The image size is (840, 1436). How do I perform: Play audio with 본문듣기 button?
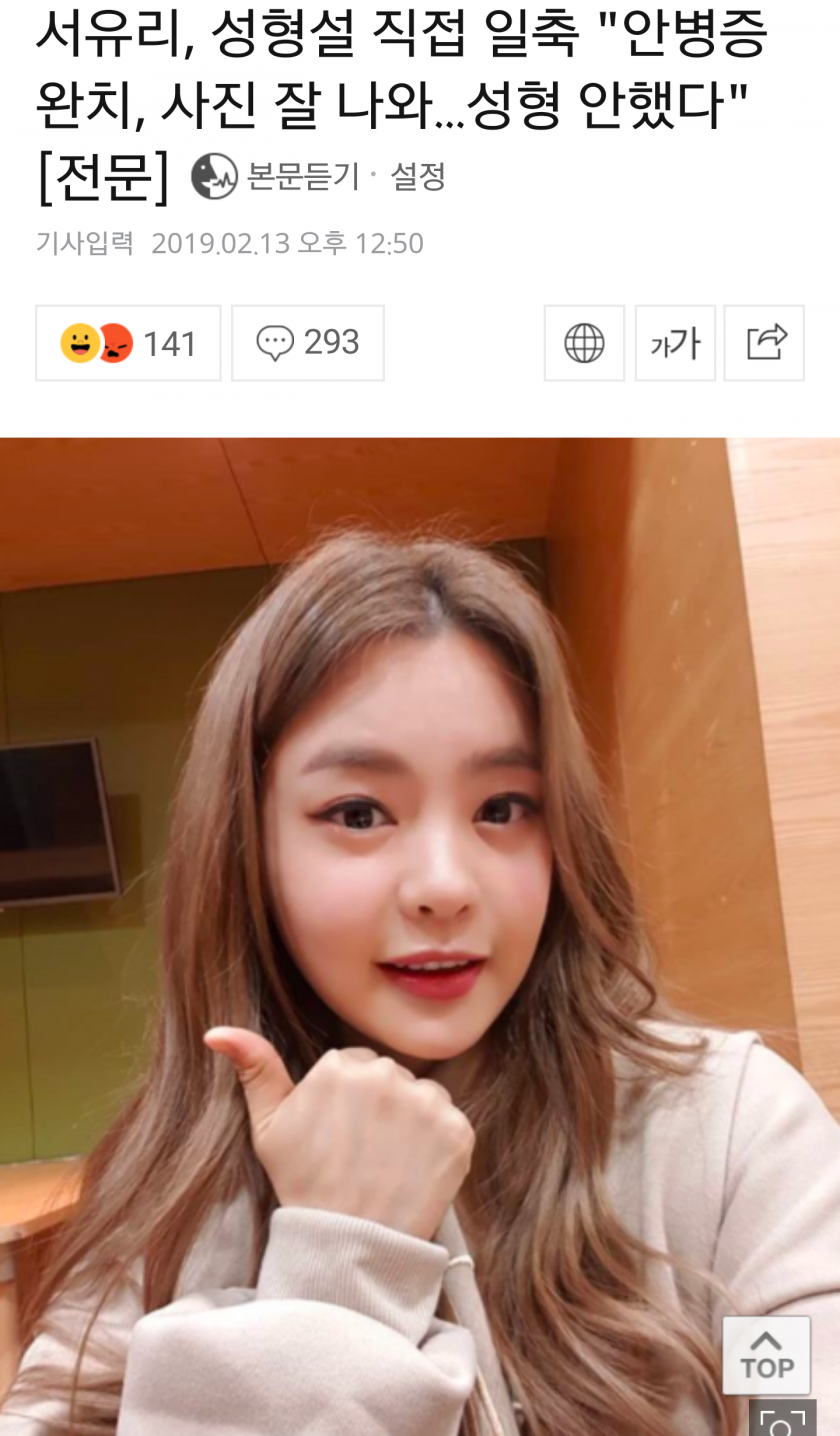[275, 177]
